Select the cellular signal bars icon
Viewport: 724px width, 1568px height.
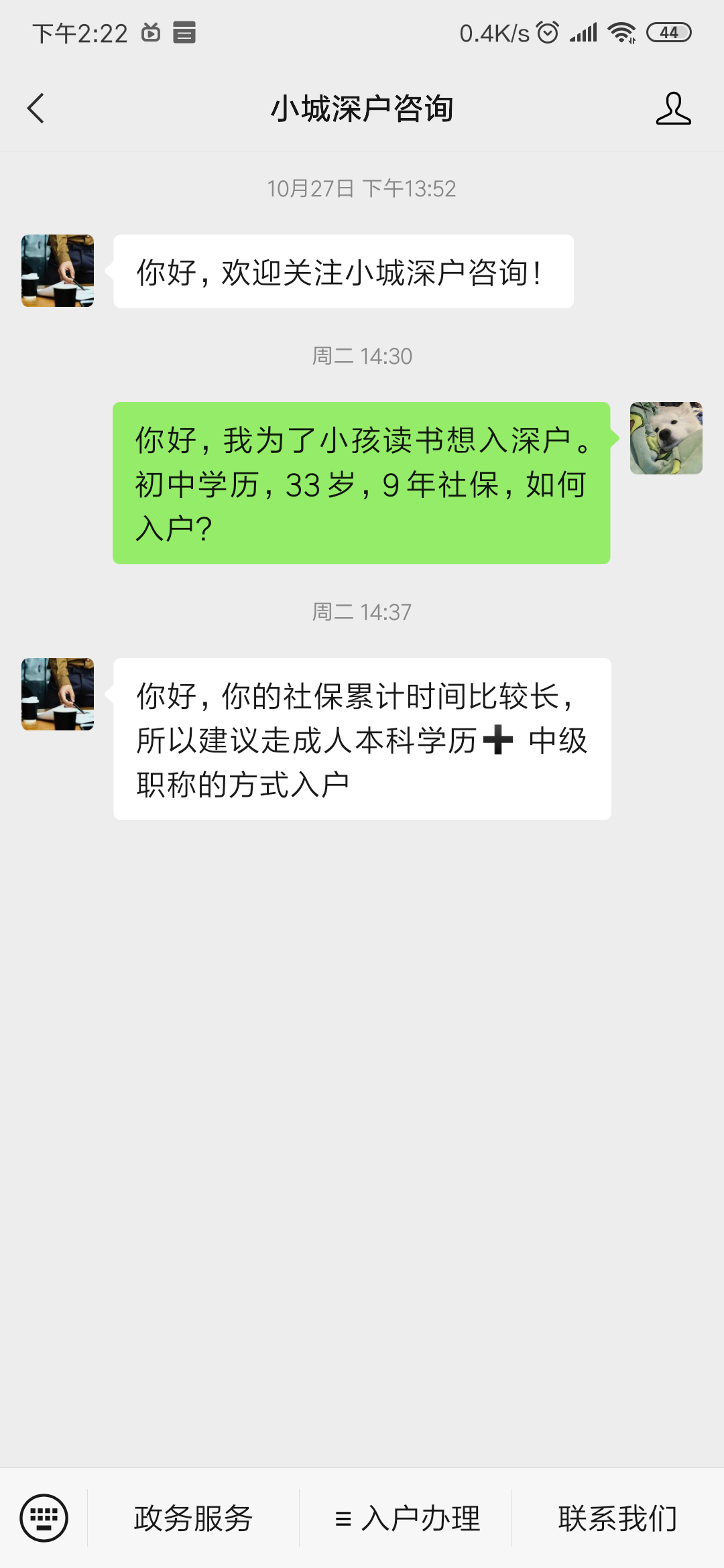point(582,31)
